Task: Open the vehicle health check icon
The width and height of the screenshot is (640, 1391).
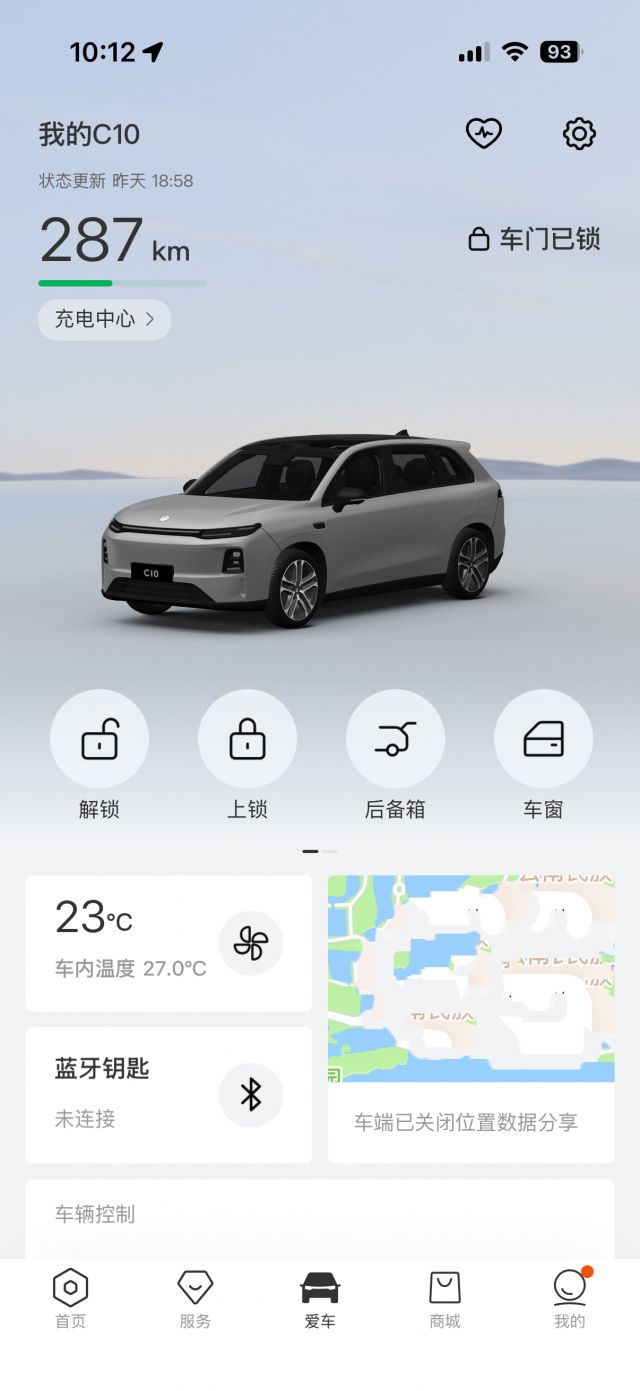Action: coord(484,133)
